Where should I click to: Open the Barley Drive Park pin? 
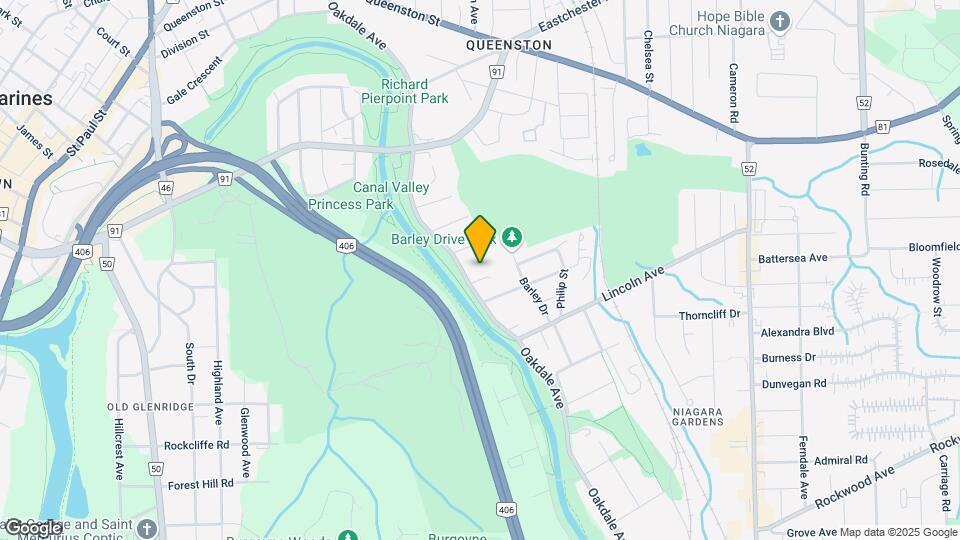[512, 237]
